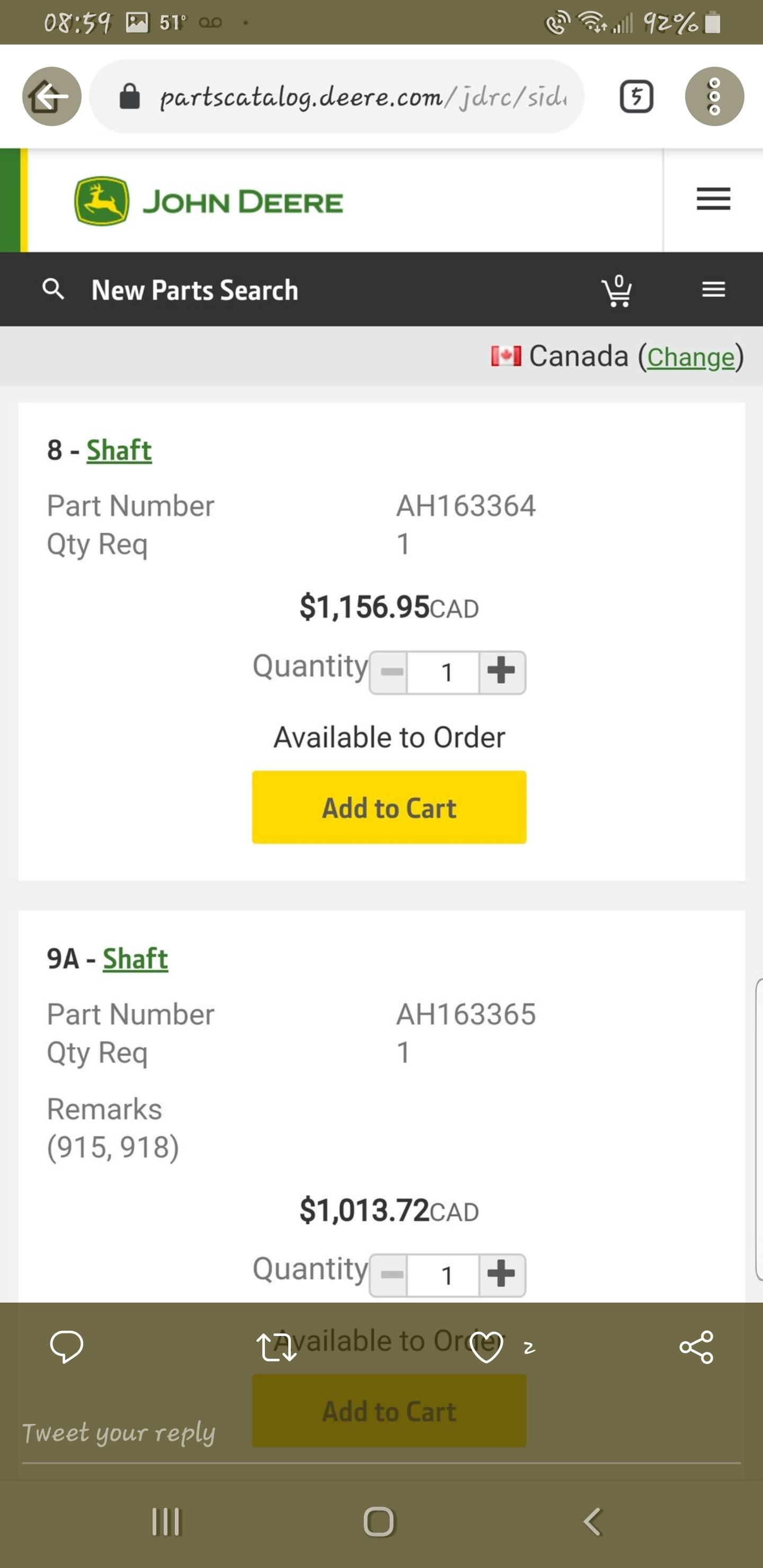Add part AH163364 to cart

coord(389,807)
